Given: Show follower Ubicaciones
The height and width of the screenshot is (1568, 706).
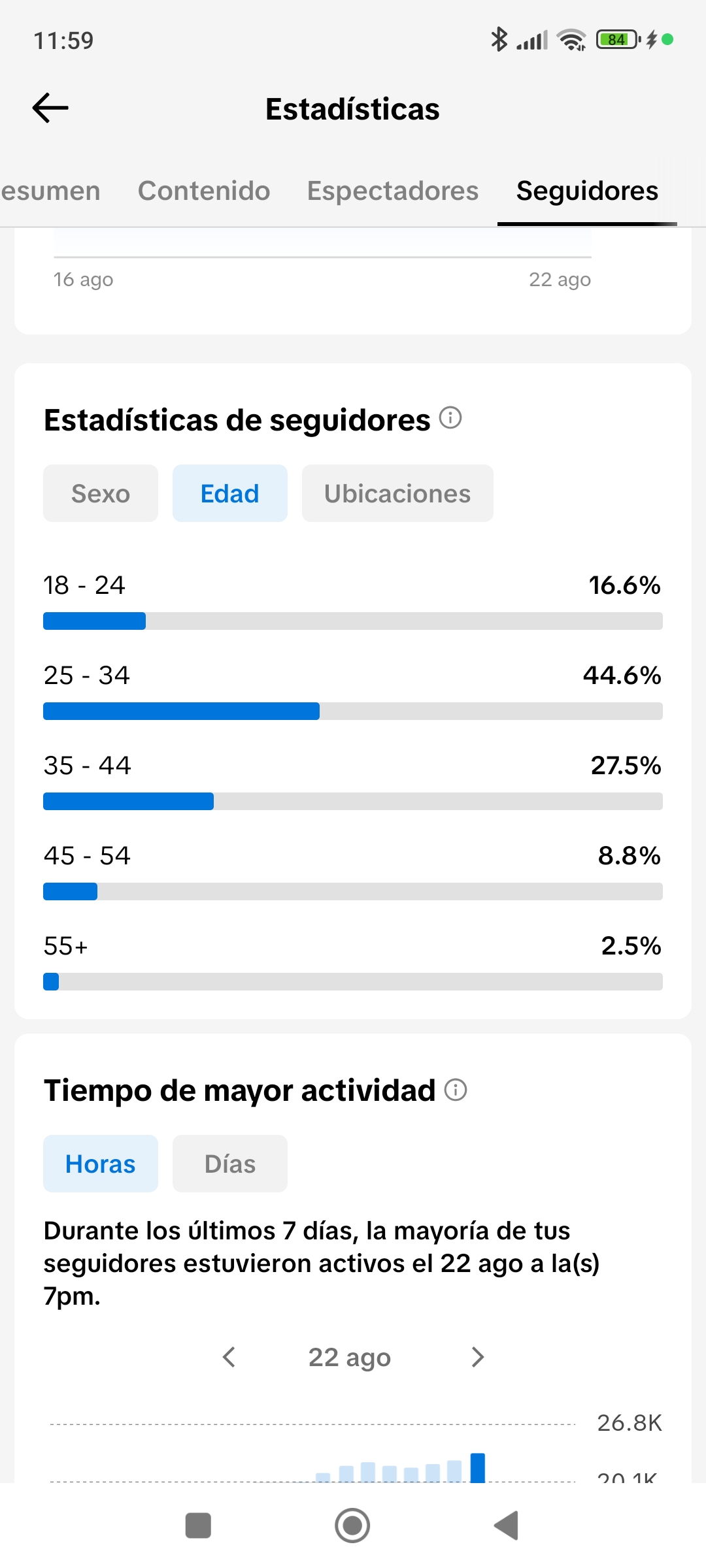Looking at the screenshot, I should coord(397,493).
